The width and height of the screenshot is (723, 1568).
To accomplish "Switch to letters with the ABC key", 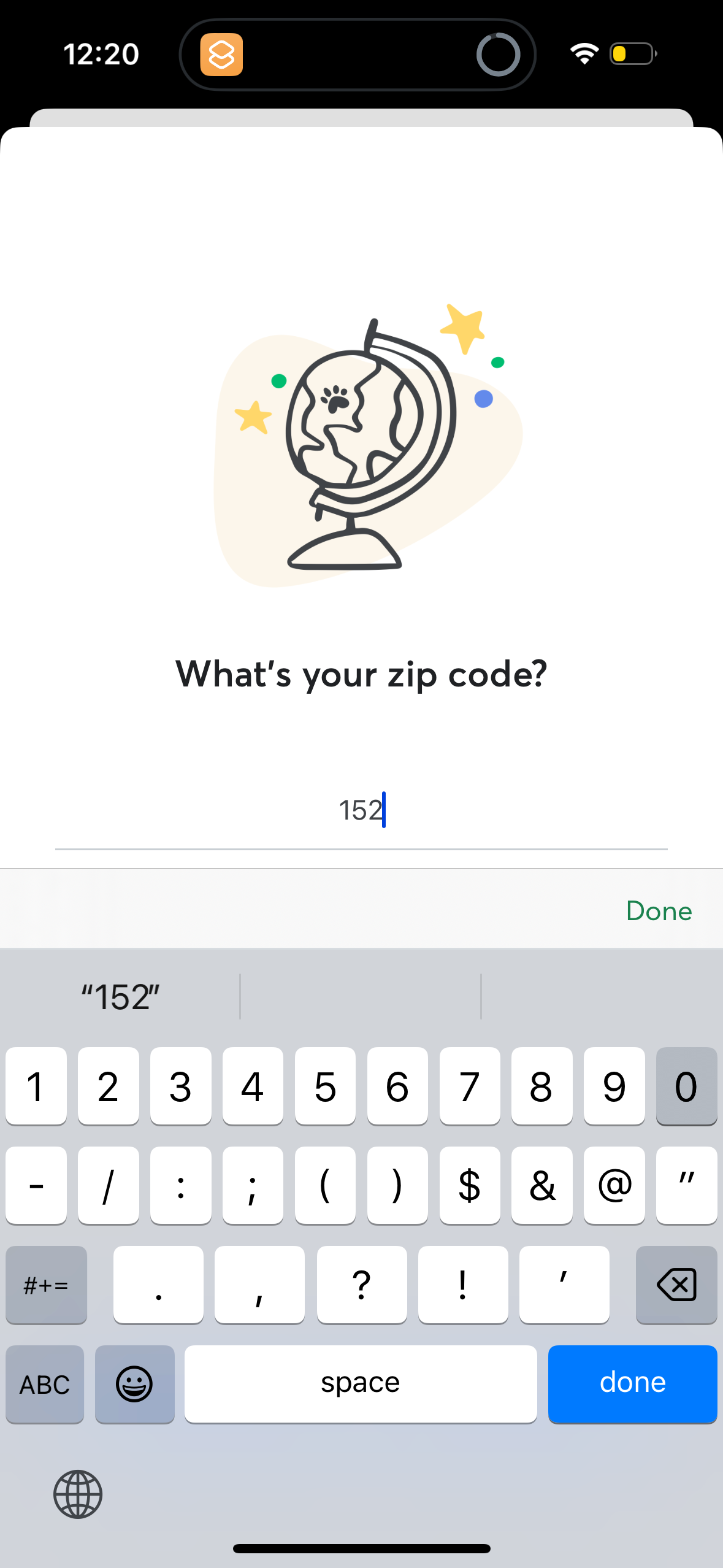I will click(44, 1385).
